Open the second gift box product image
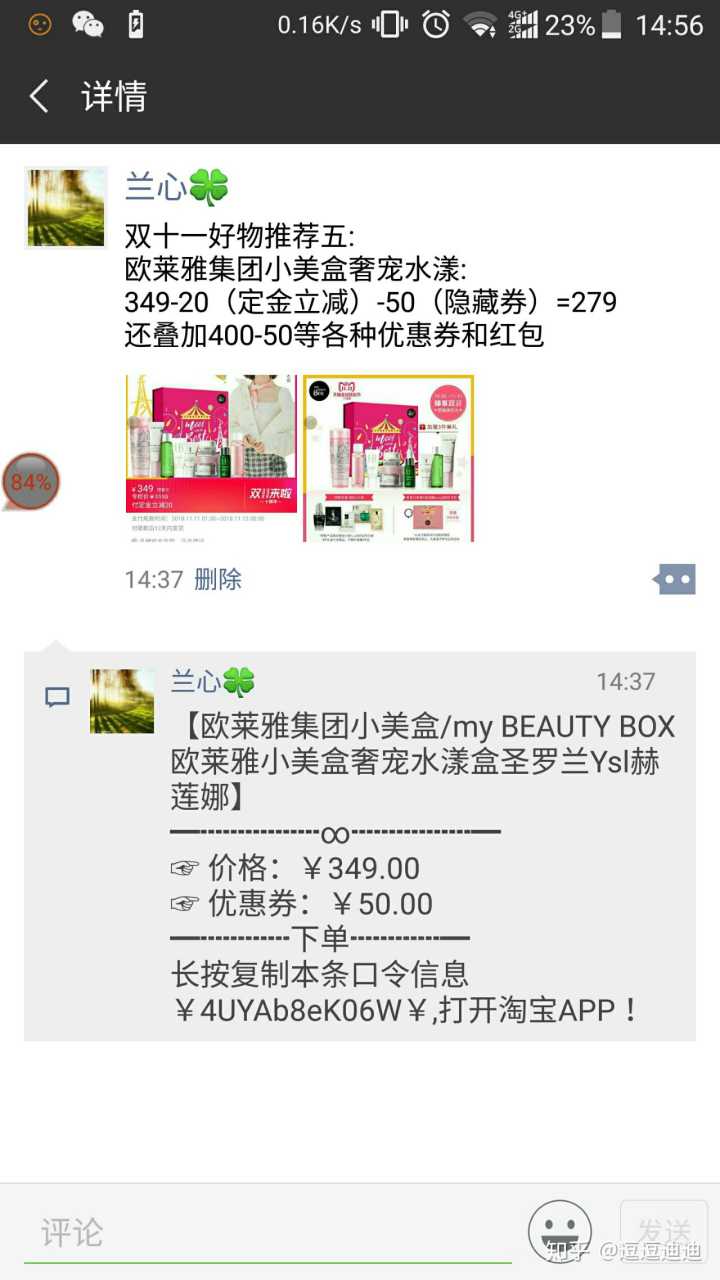This screenshot has height=1280, width=720. tap(389, 458)
